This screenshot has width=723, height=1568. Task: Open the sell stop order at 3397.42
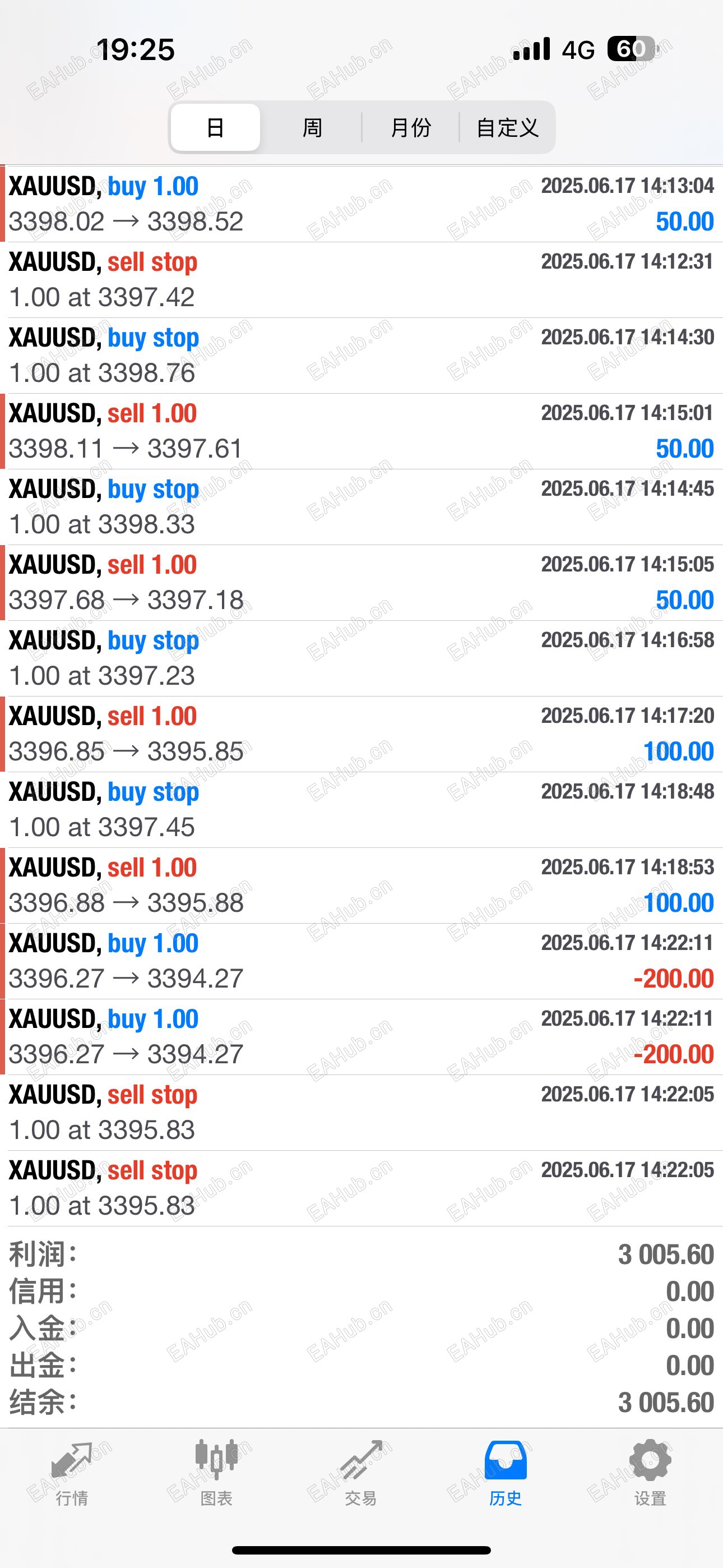[361, 280]
